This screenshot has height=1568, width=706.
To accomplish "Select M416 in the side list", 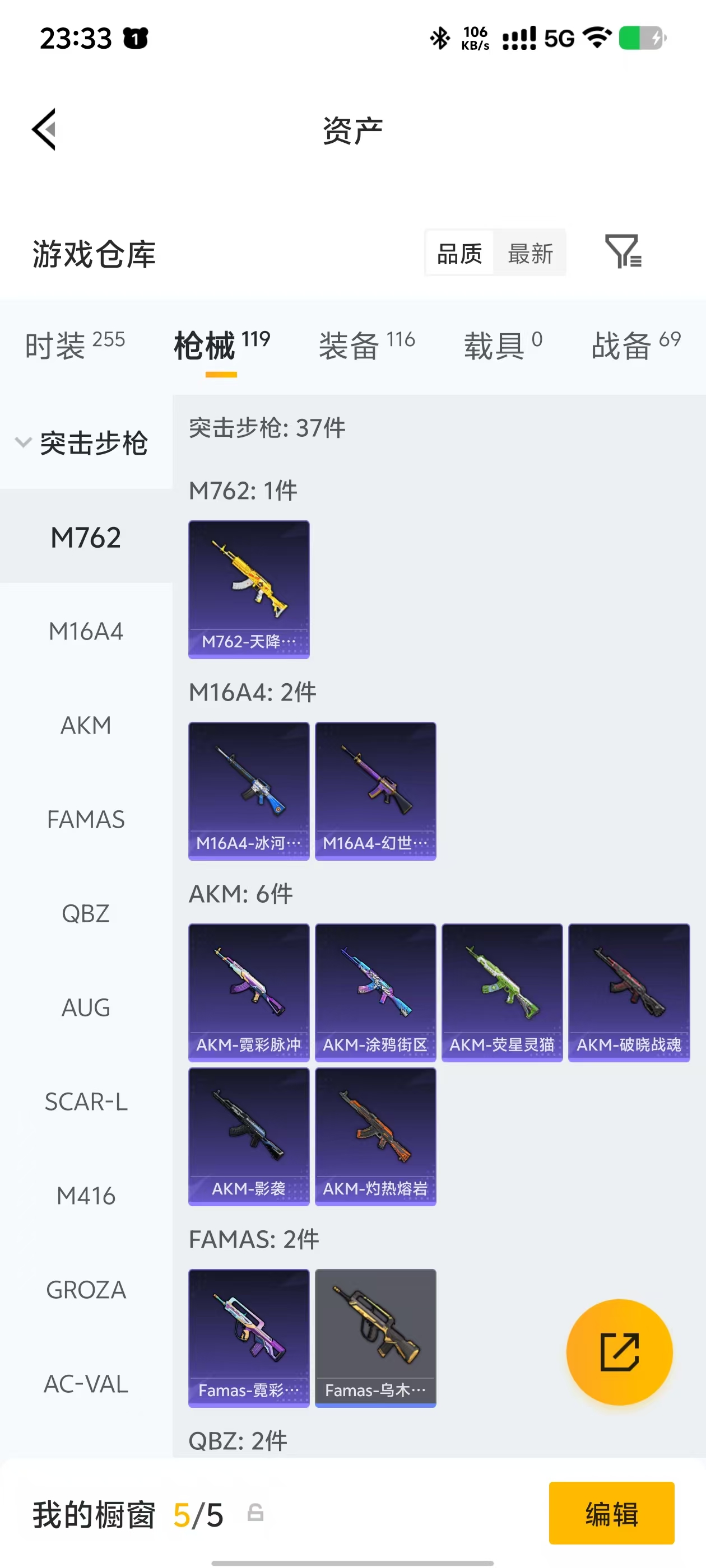I will pyautogui.click(x=86, y=1196).
